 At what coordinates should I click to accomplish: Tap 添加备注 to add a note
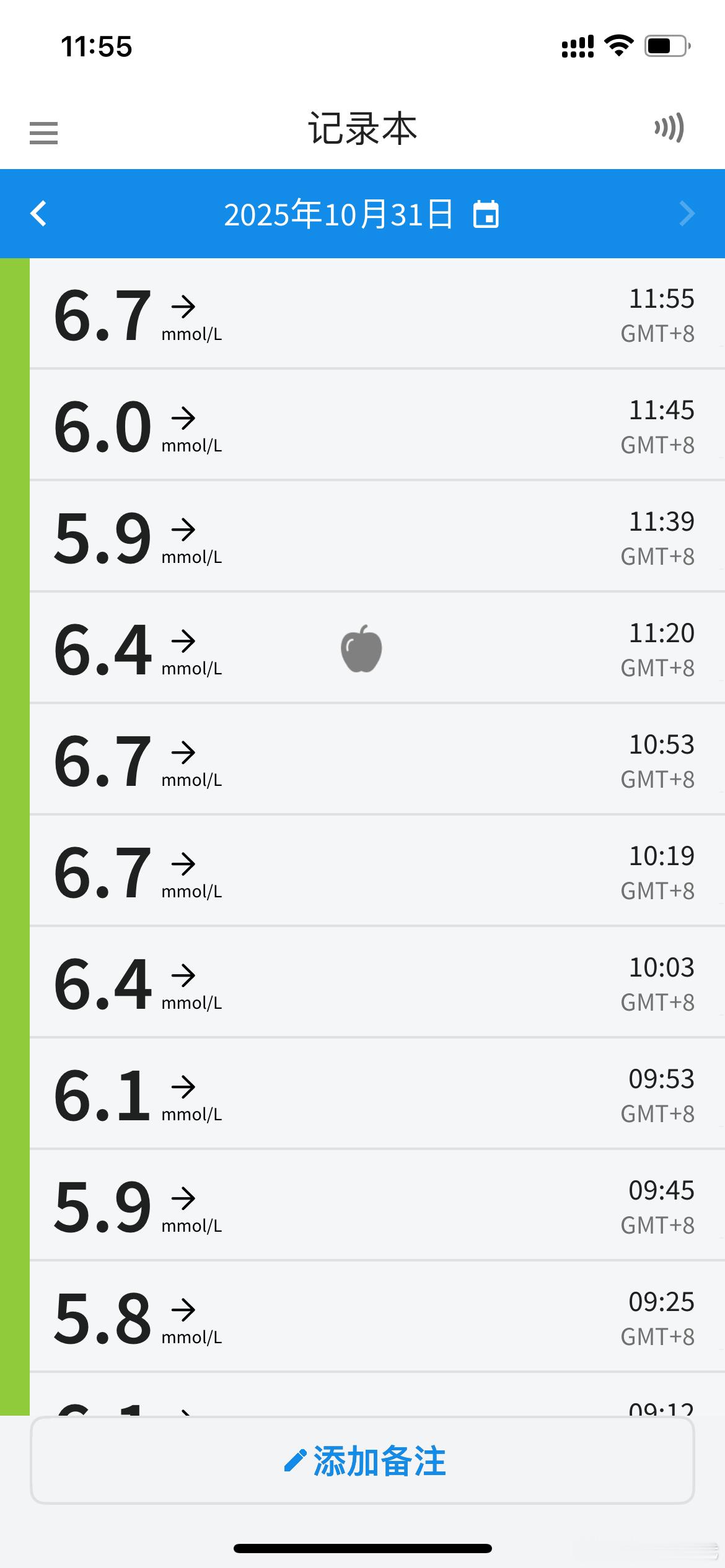click(x=362, y=1461)
